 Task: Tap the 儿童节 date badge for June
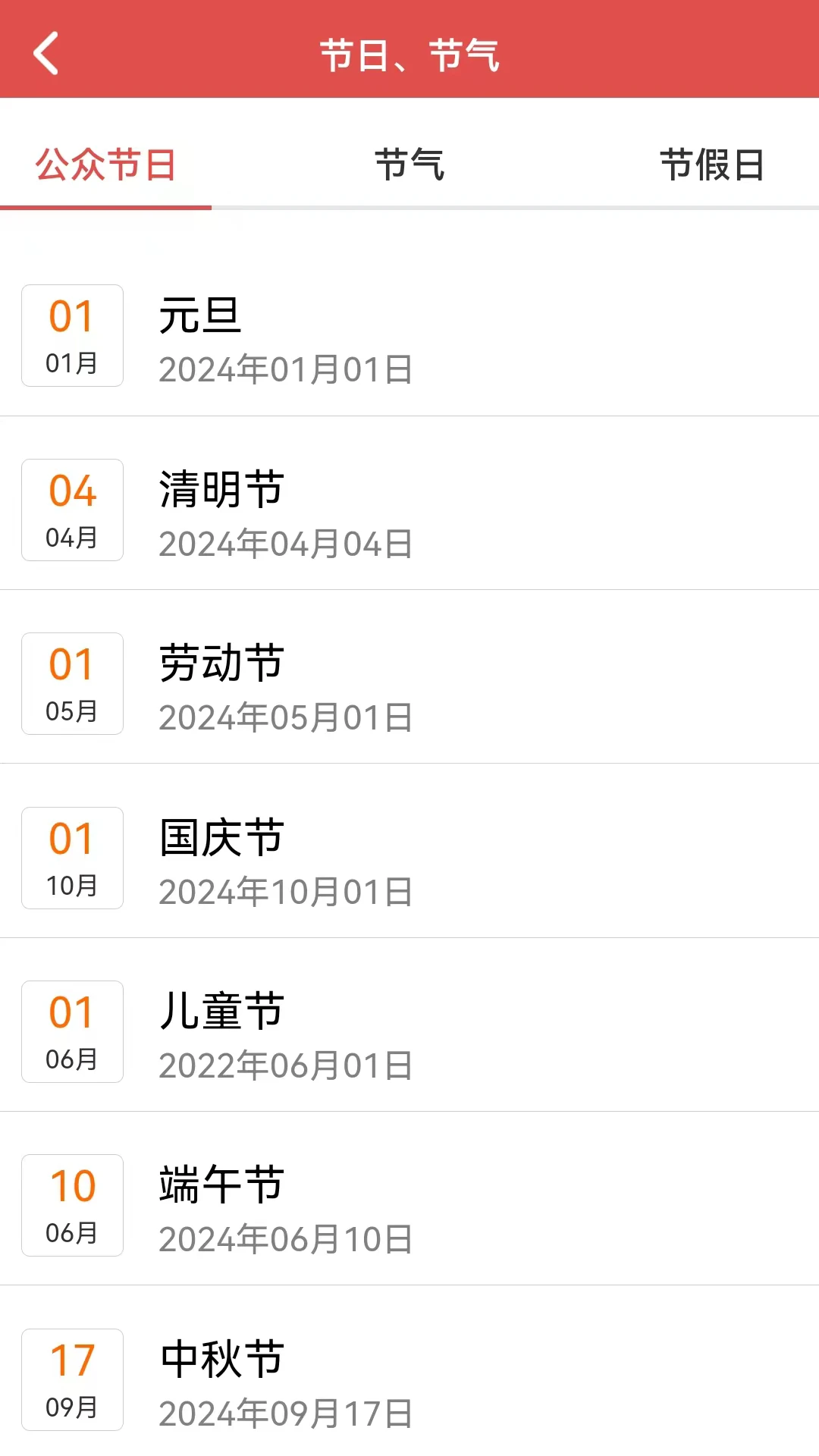pos(72,1031)
